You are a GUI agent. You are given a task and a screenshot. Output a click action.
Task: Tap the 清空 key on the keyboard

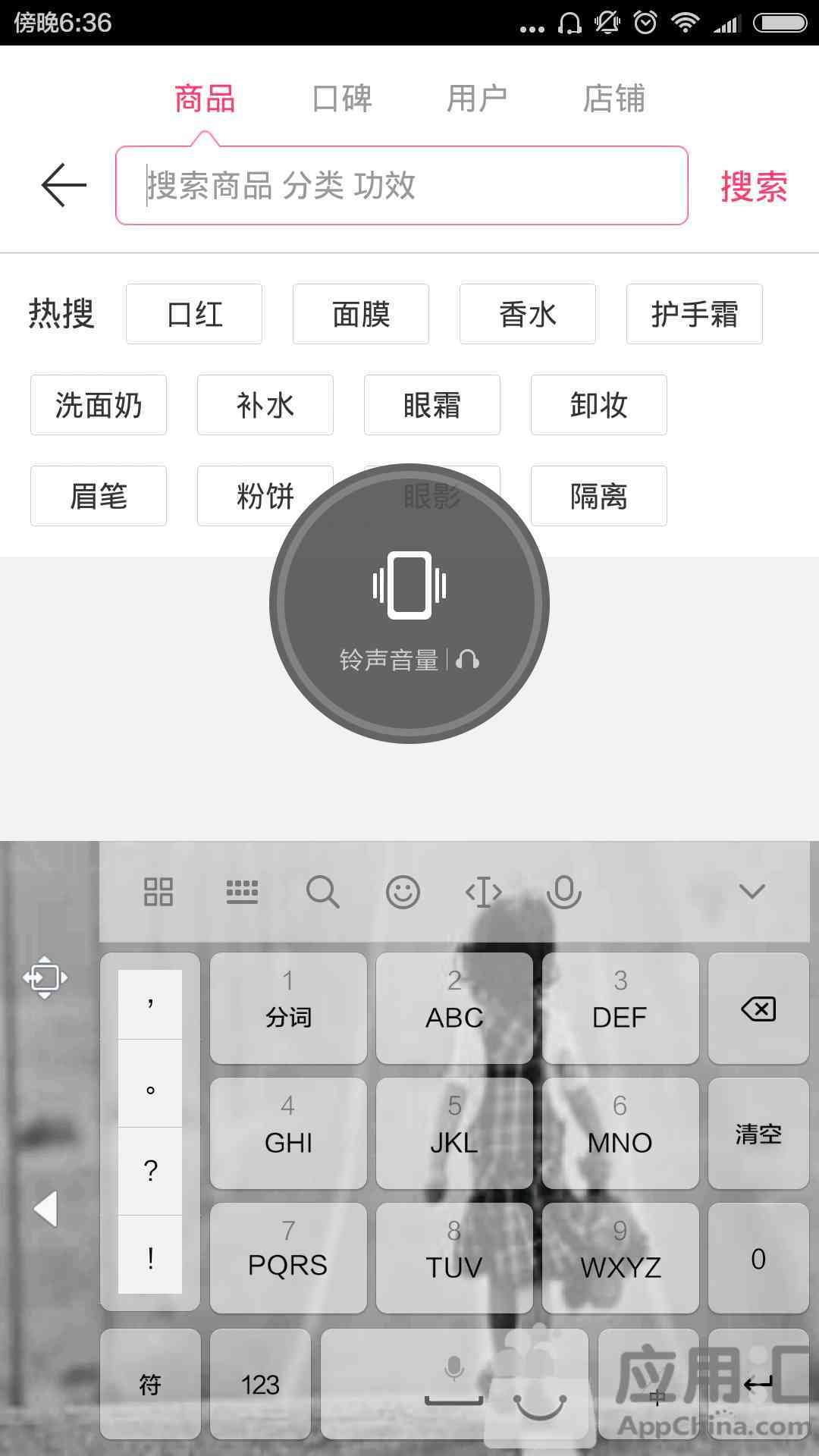(x=758, y=1134)
